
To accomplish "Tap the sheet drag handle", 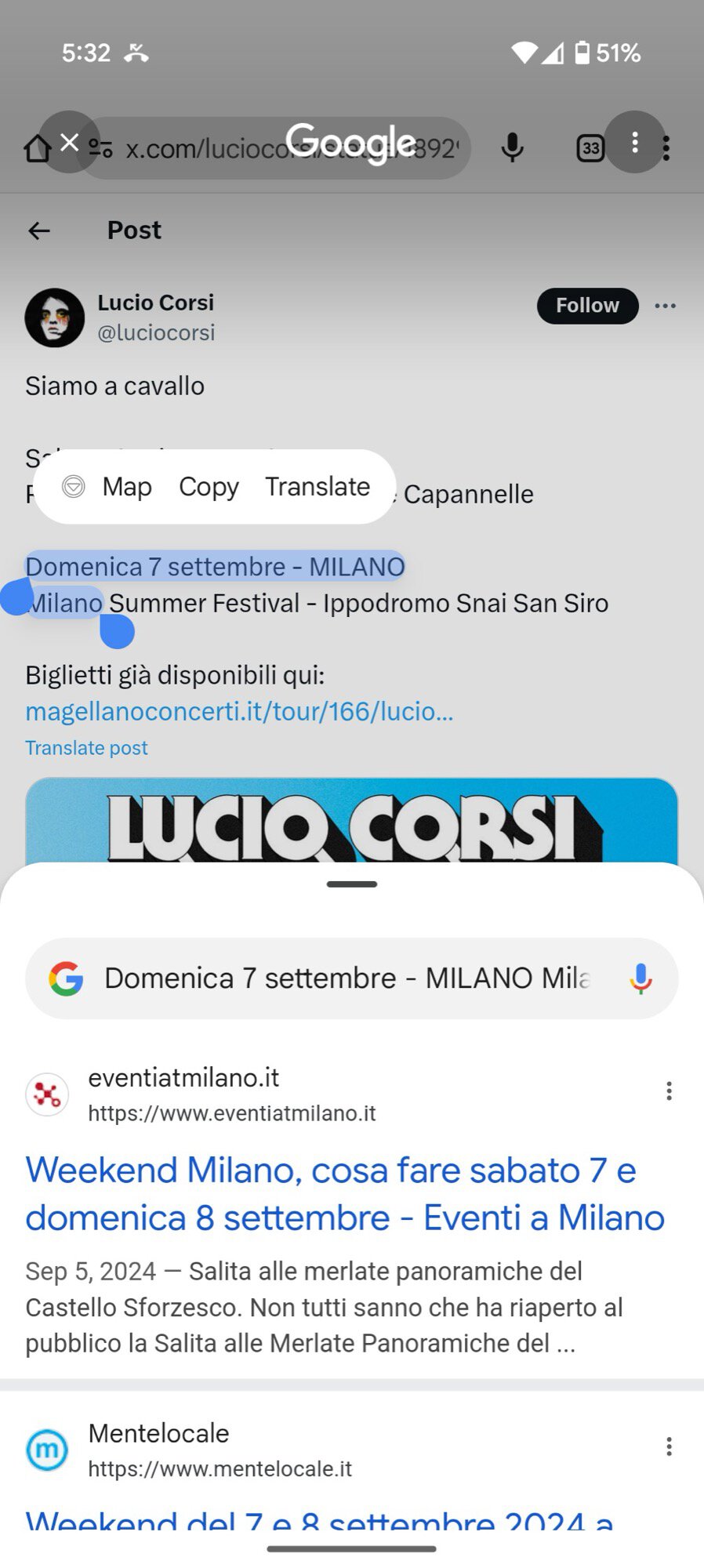I will (x=352, y=884).
